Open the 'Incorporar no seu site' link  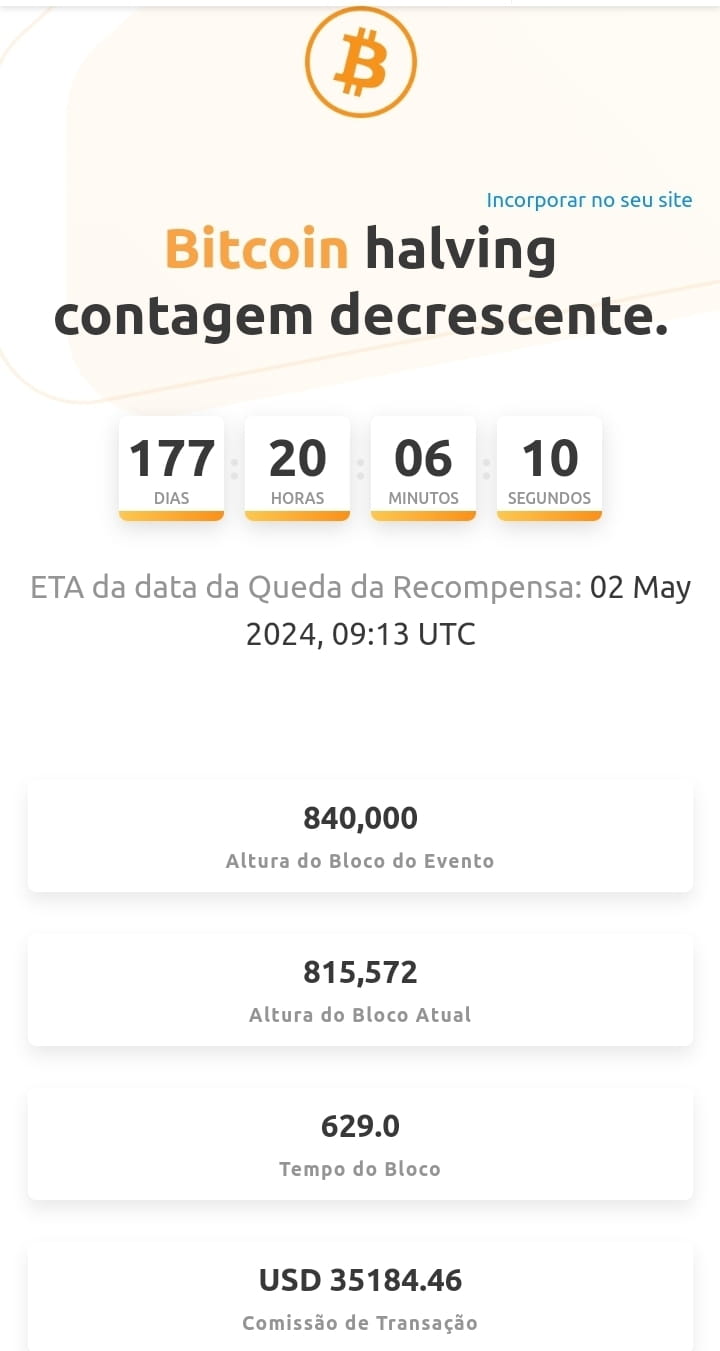coord(588,200)
